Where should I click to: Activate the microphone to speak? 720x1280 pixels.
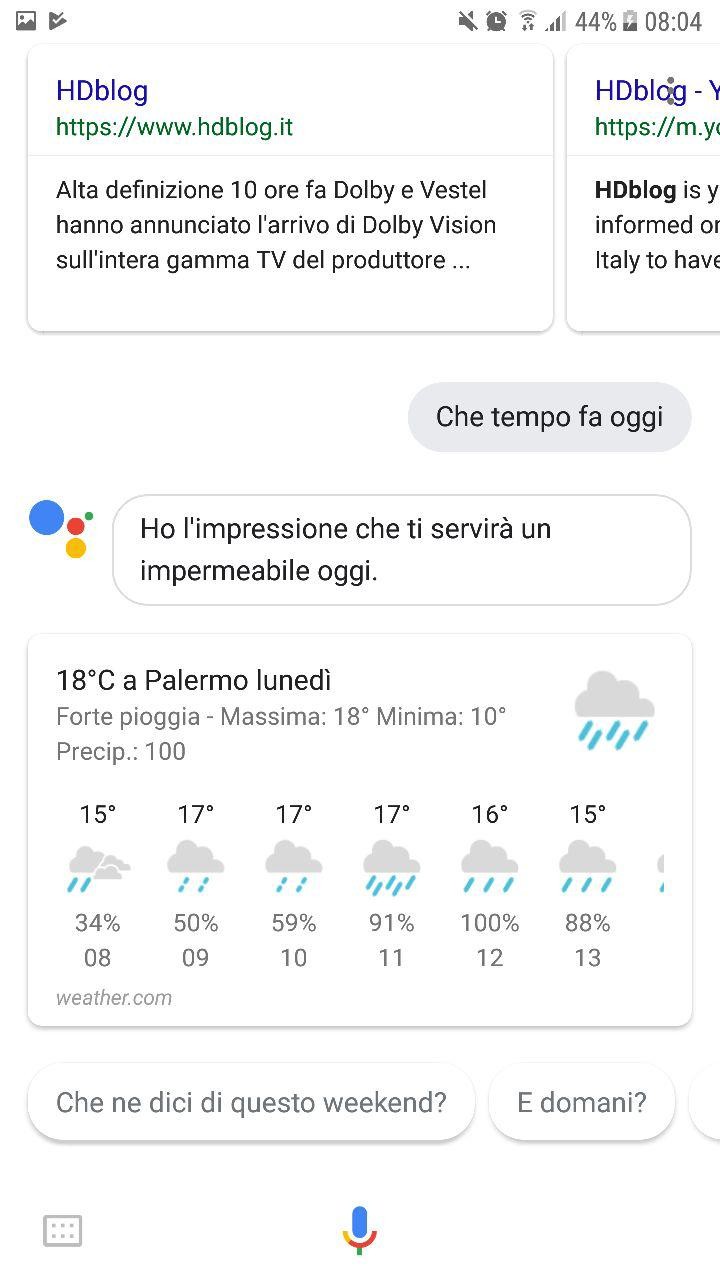pos(359,1229)
